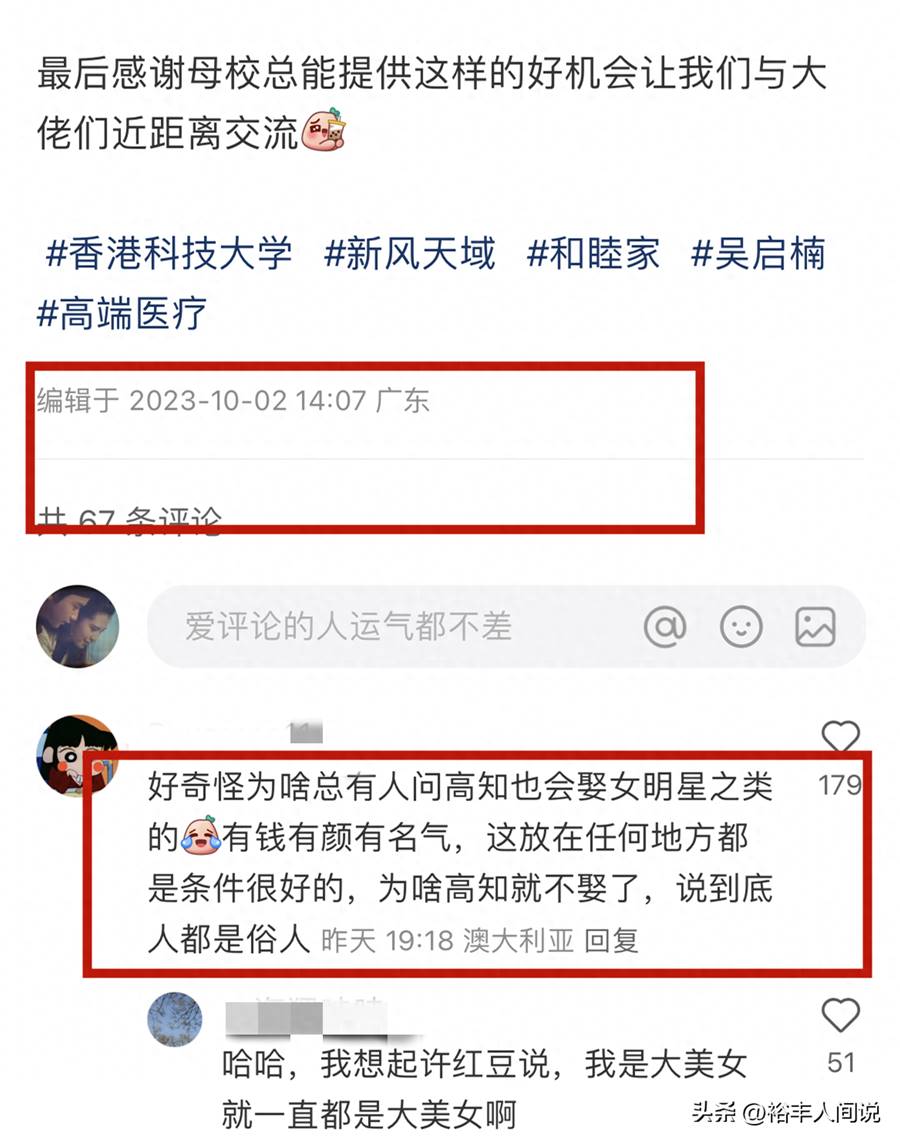Reply to the comment from 澳大利亚
The width and height of the screenshot is (900, 1143).
[x=611, y=940]
